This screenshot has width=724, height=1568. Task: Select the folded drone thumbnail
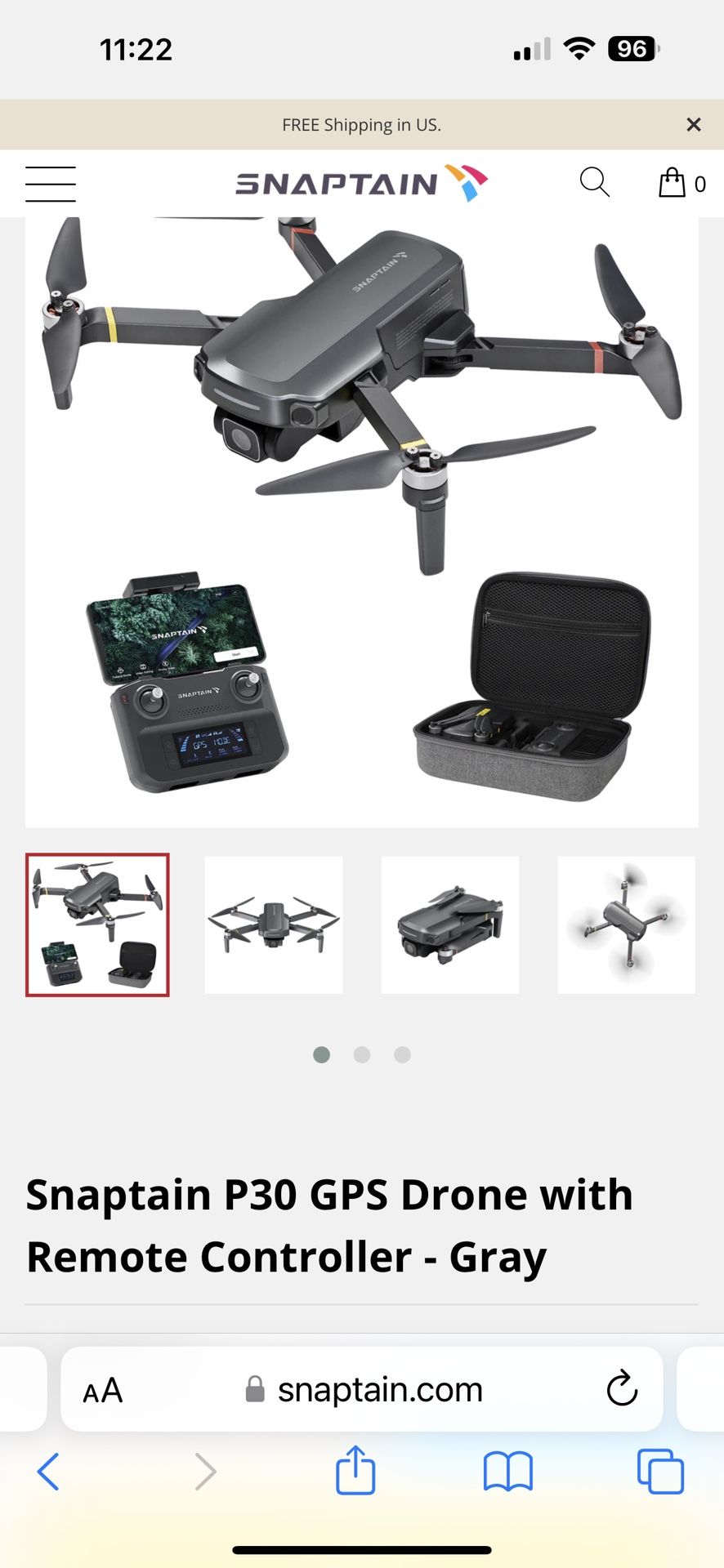[450, 924]
